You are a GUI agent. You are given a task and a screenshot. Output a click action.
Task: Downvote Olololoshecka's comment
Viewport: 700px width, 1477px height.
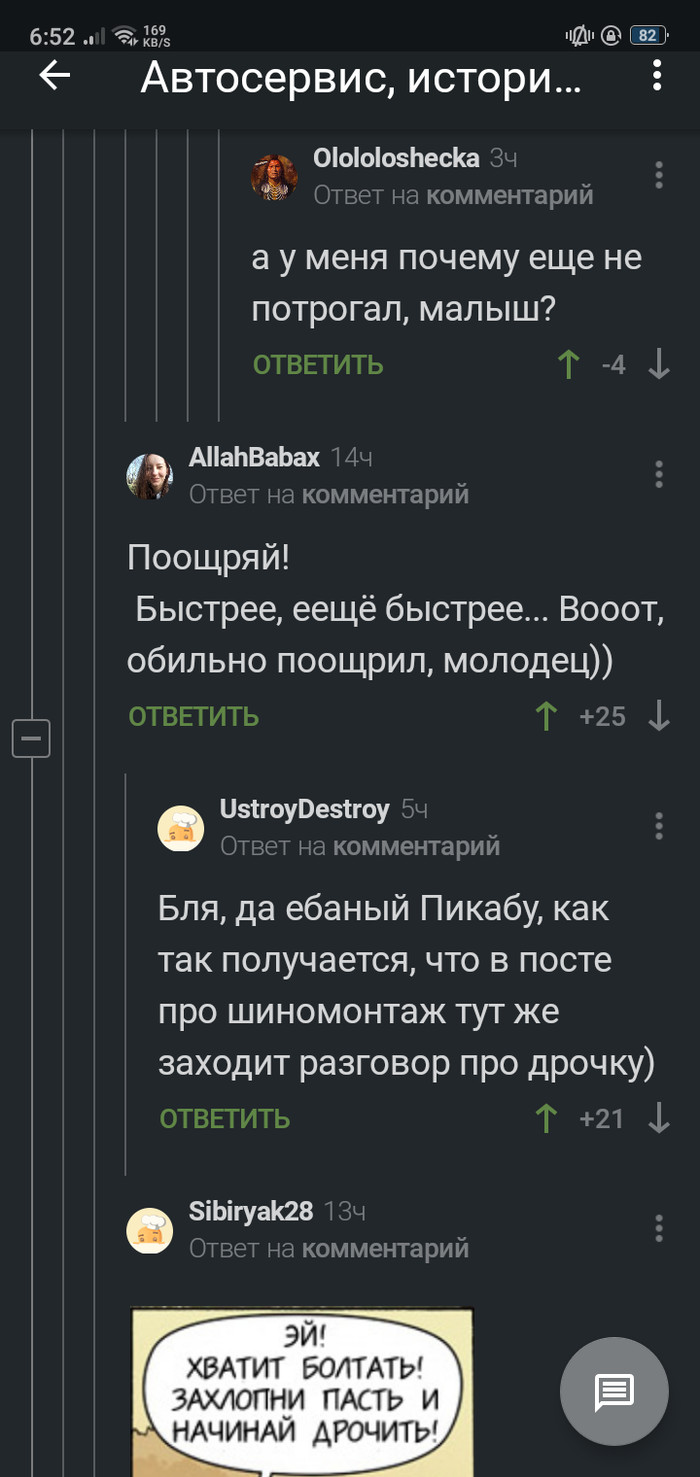(x=659, y=365)
